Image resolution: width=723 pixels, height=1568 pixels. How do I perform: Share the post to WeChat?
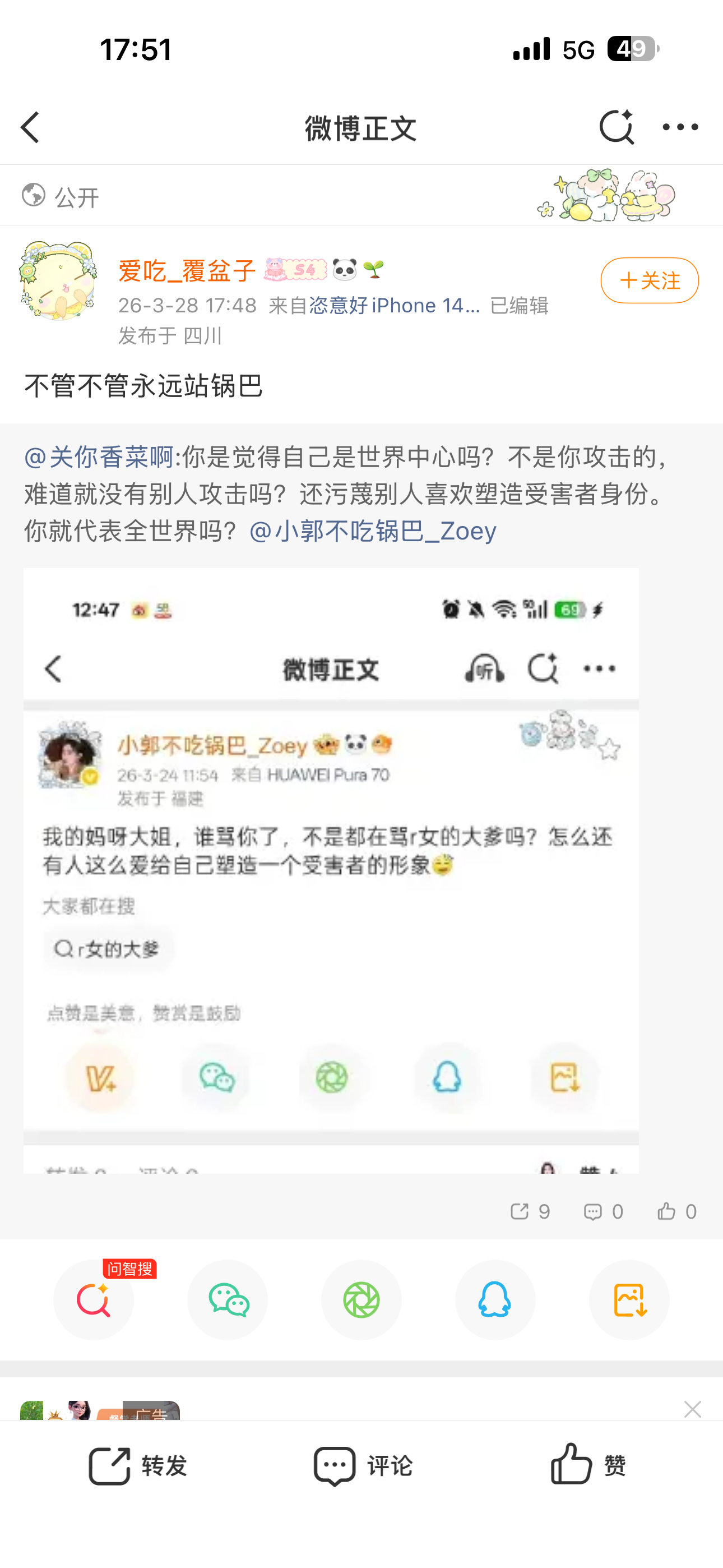(227, 1300)
